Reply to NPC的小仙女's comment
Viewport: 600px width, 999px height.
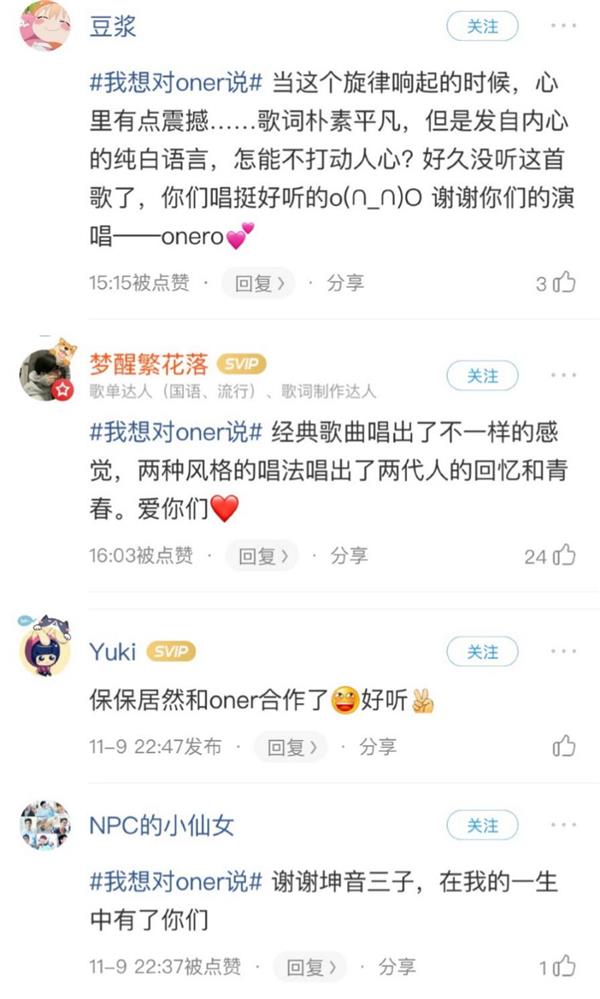310,967
